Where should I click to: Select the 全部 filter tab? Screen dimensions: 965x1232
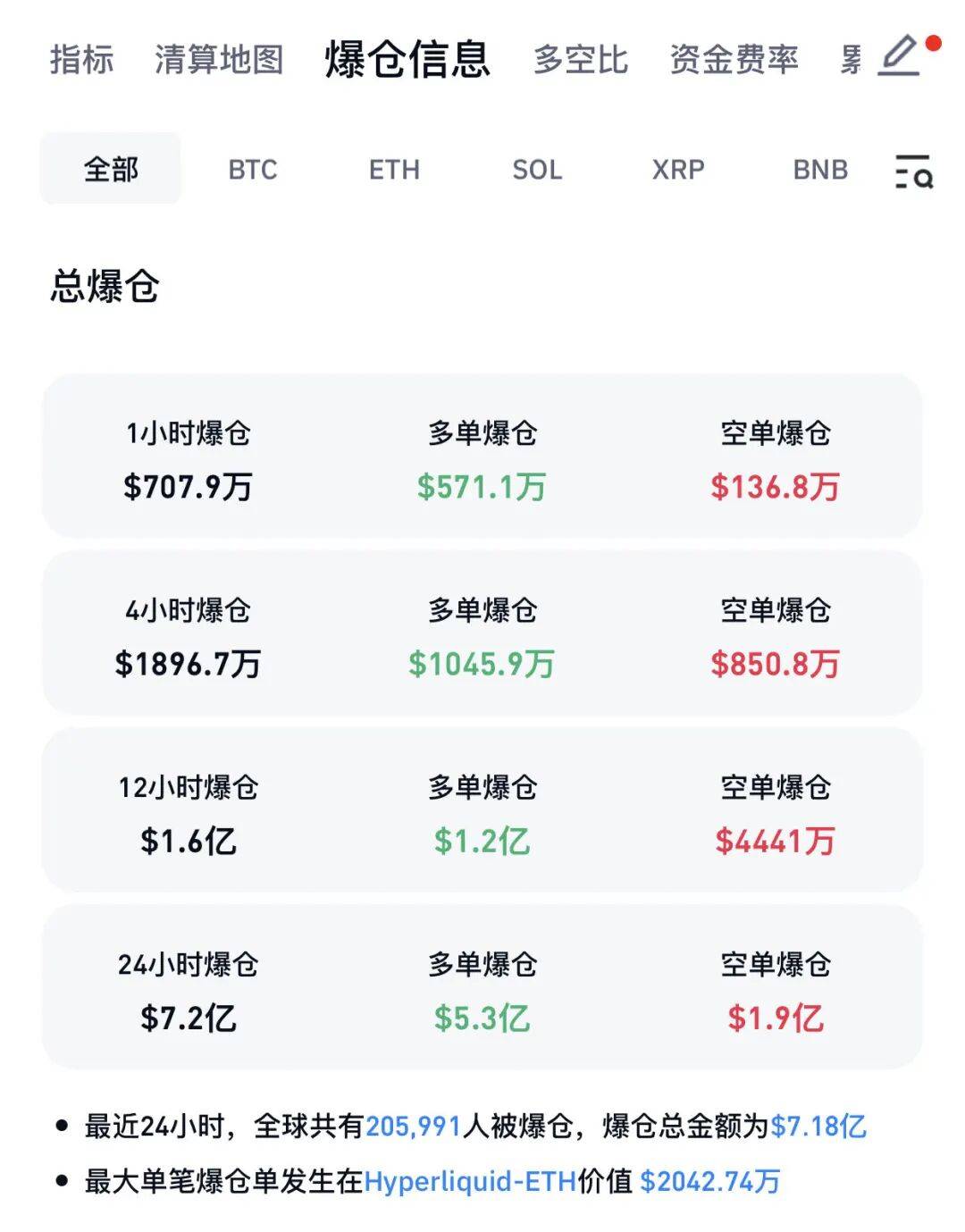click(x=109, y=170)
